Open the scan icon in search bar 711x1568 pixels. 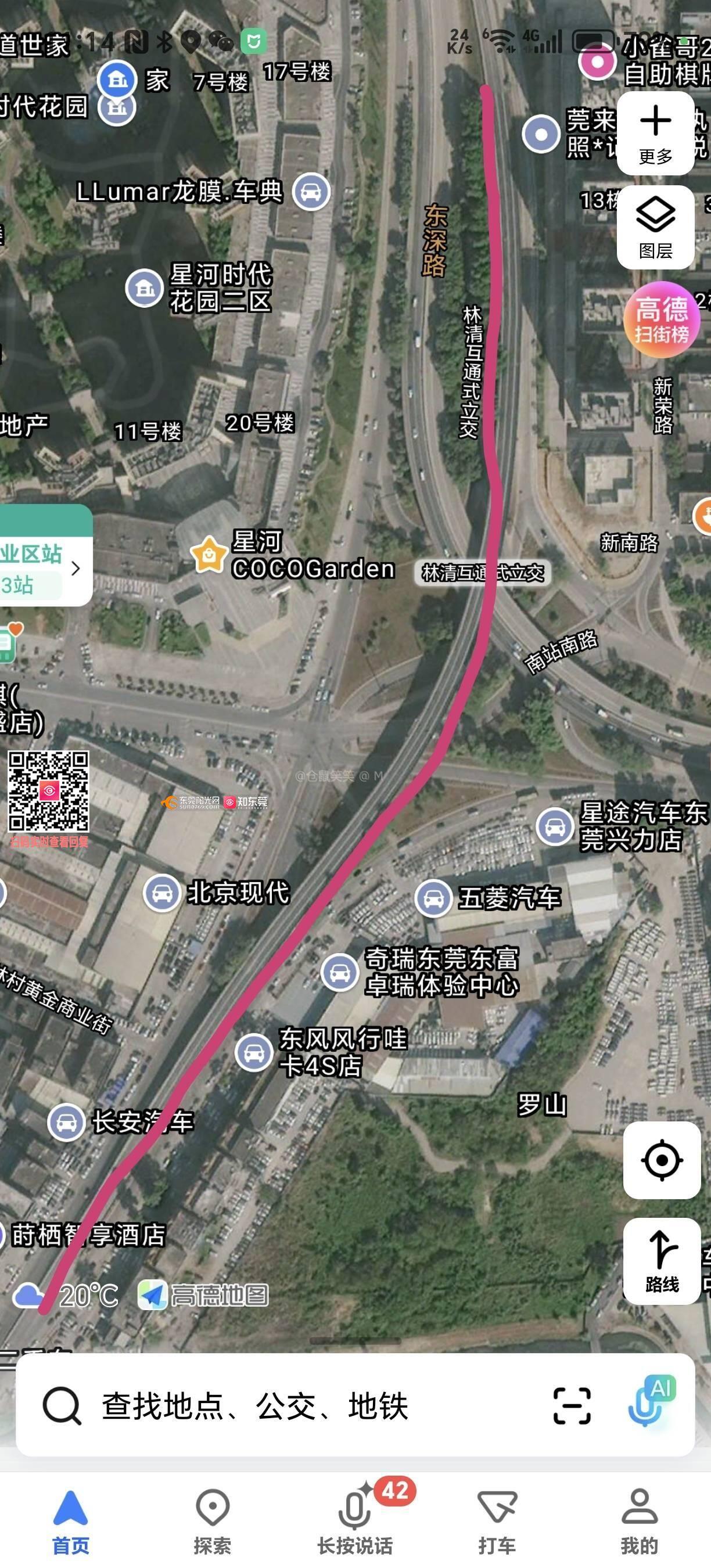pos(572,1406)
